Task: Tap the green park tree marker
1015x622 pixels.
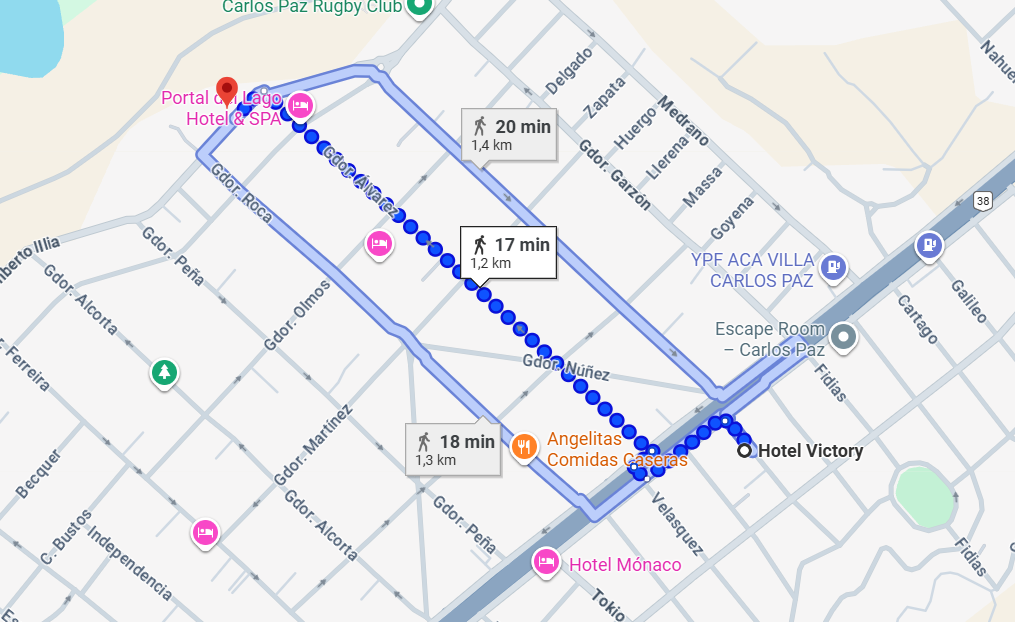Action: (x=164, y=373)
